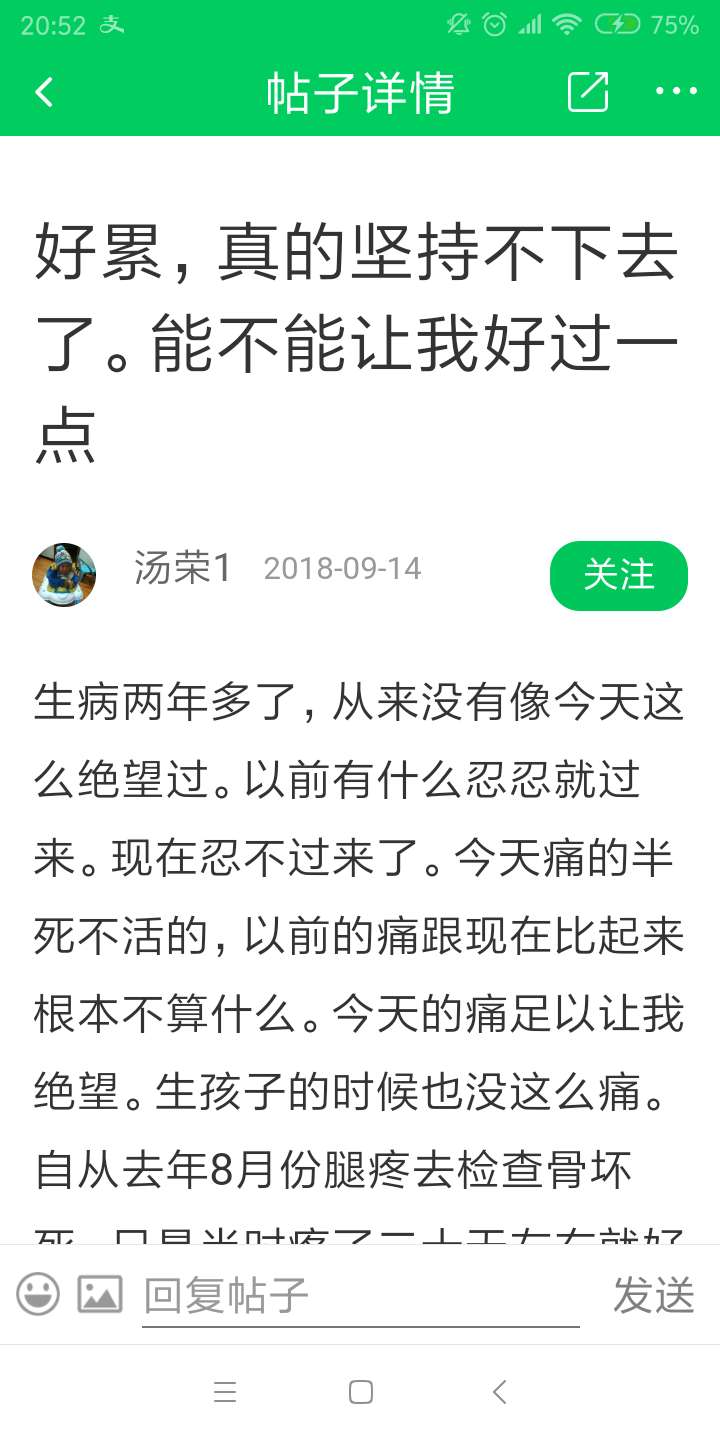Viewport: 720px width, 1440px height.
Task: Follow user 汤荣1 with 关注 button
Action: (x=618, y=575)
